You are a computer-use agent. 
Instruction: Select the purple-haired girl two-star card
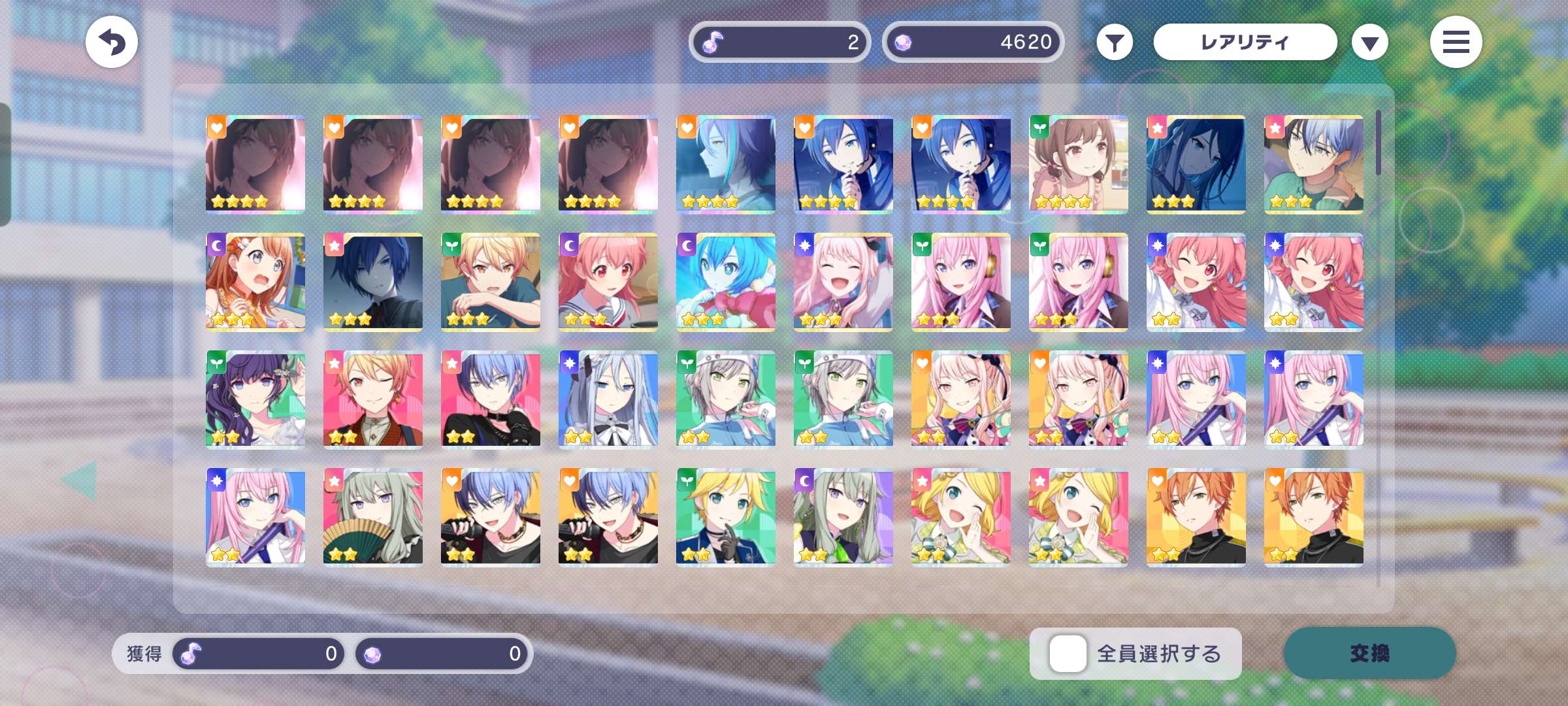(x=255, y=400)
